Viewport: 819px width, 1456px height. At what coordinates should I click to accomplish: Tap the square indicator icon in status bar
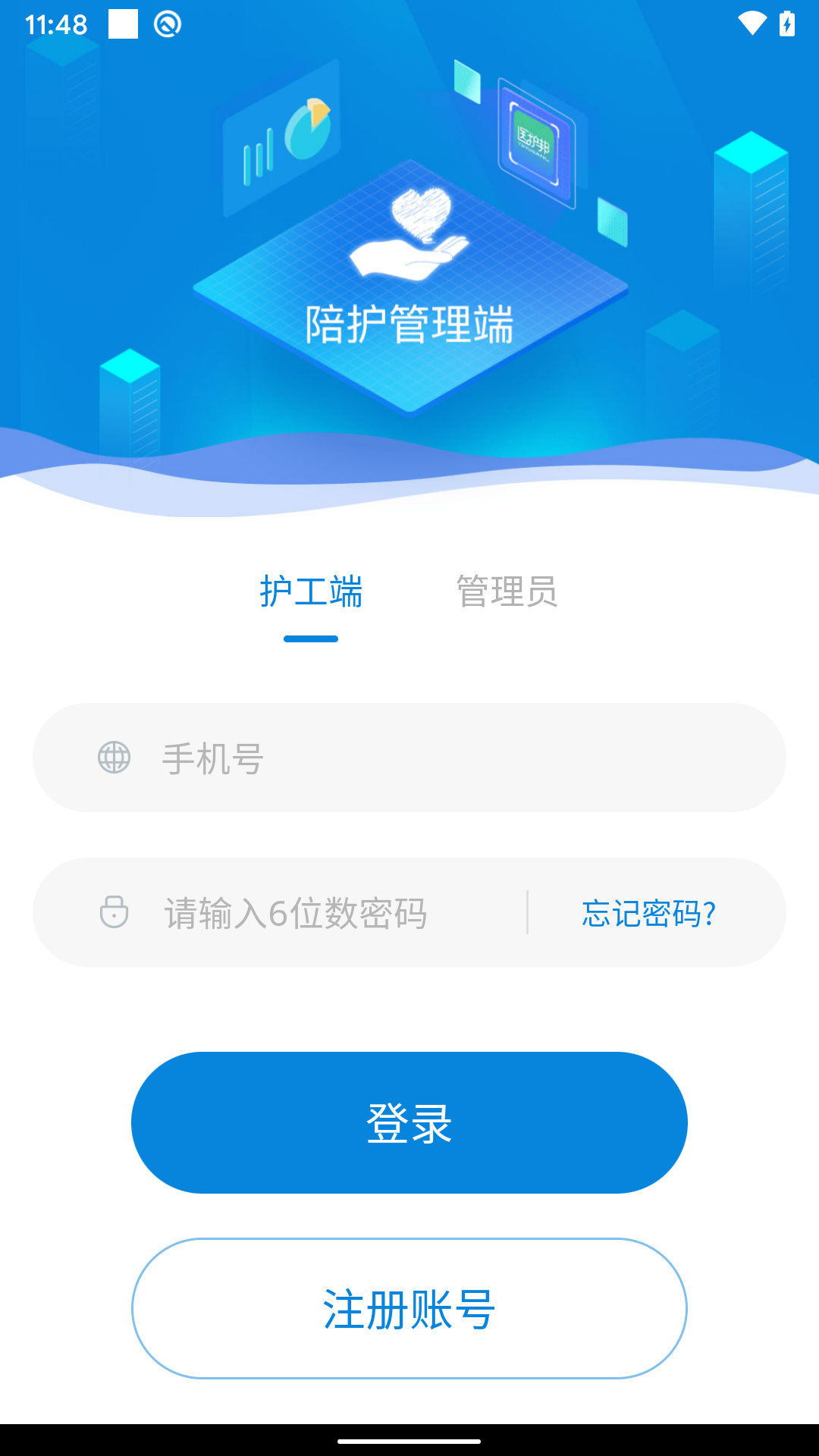(124, 24)
